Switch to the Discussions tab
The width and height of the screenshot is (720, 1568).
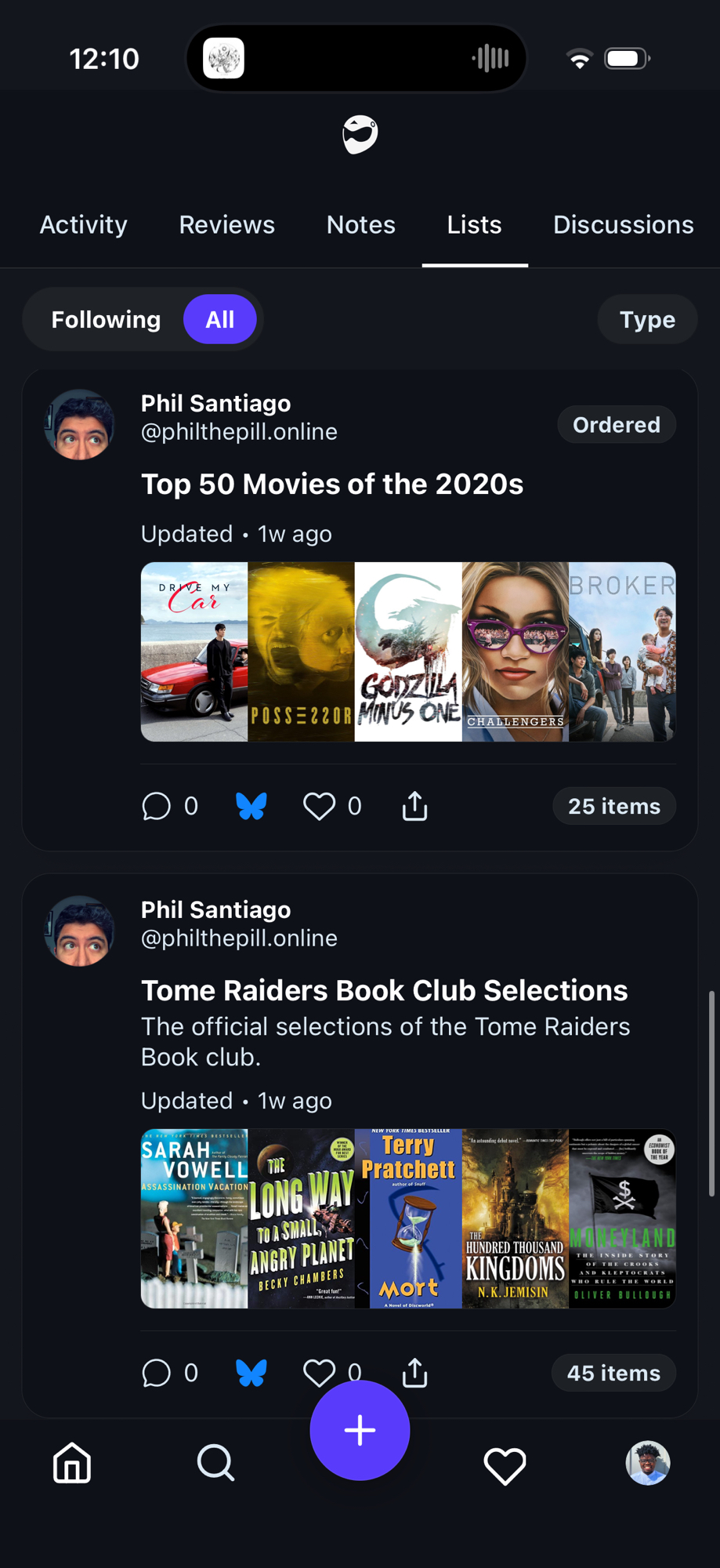(x=623, y=225)
